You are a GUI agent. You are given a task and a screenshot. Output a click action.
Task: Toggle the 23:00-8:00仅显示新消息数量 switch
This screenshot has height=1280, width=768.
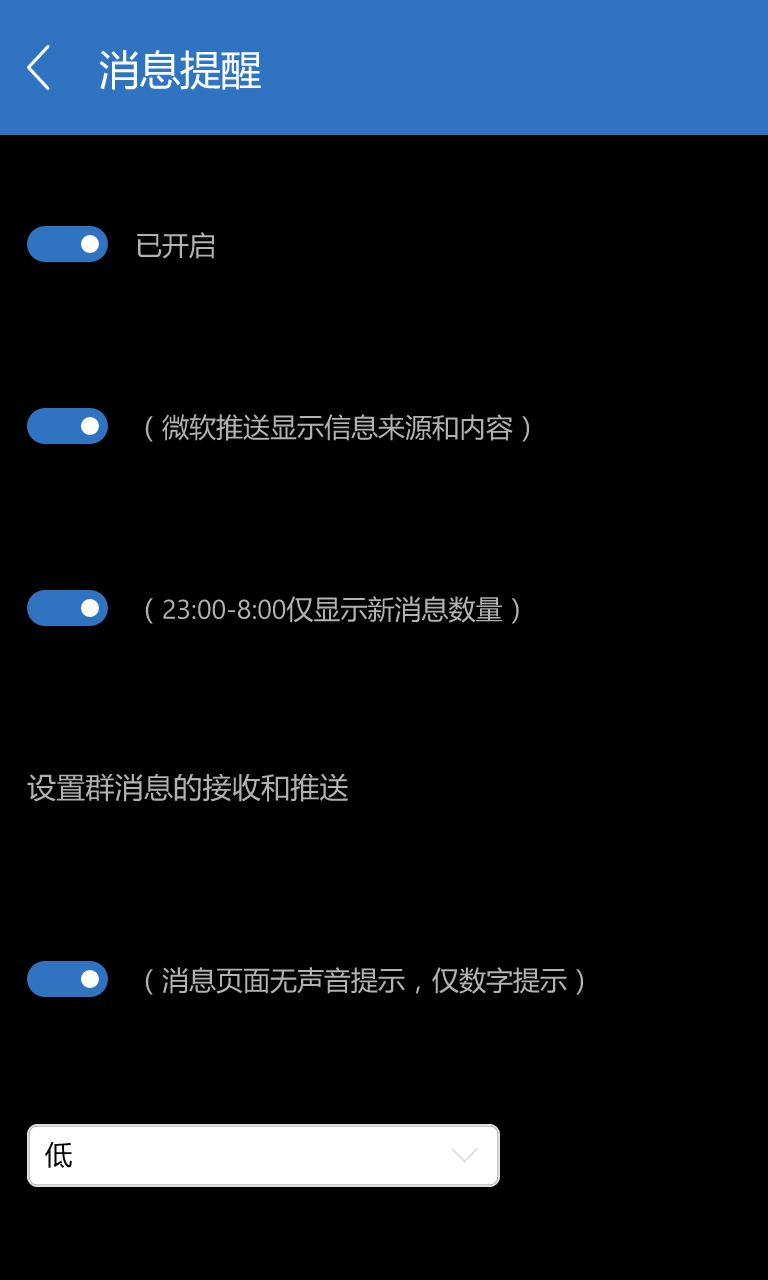pyautogui.click(x=67, y=608)
